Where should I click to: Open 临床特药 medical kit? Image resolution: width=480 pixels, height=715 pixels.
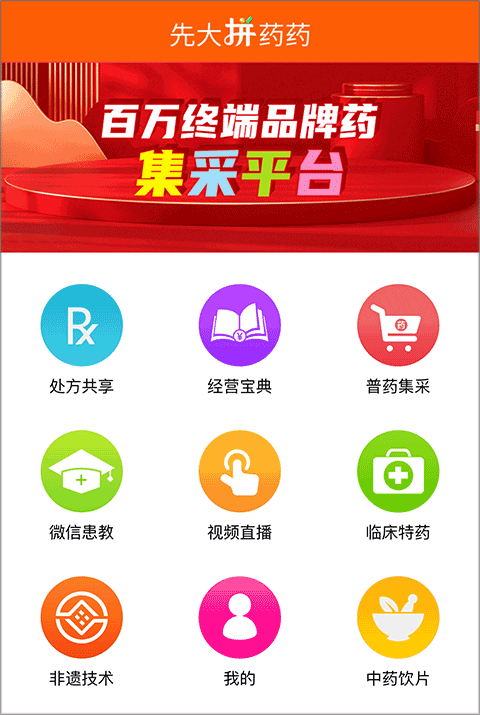pyautogui.click(x=397, y=471)
